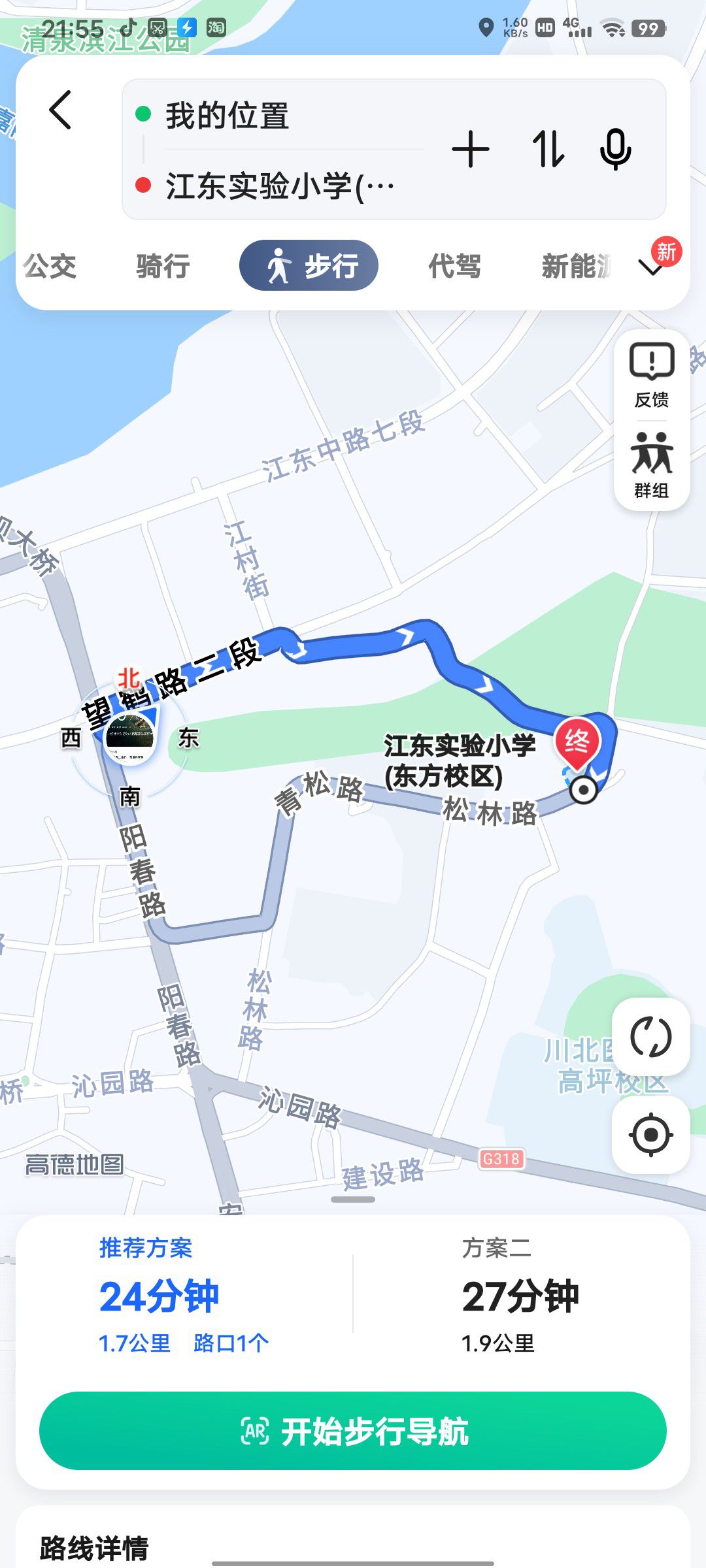Start 开始步行导航 walking navigation
This screenshot has width=706, height=1568.
coord(353,1431)
